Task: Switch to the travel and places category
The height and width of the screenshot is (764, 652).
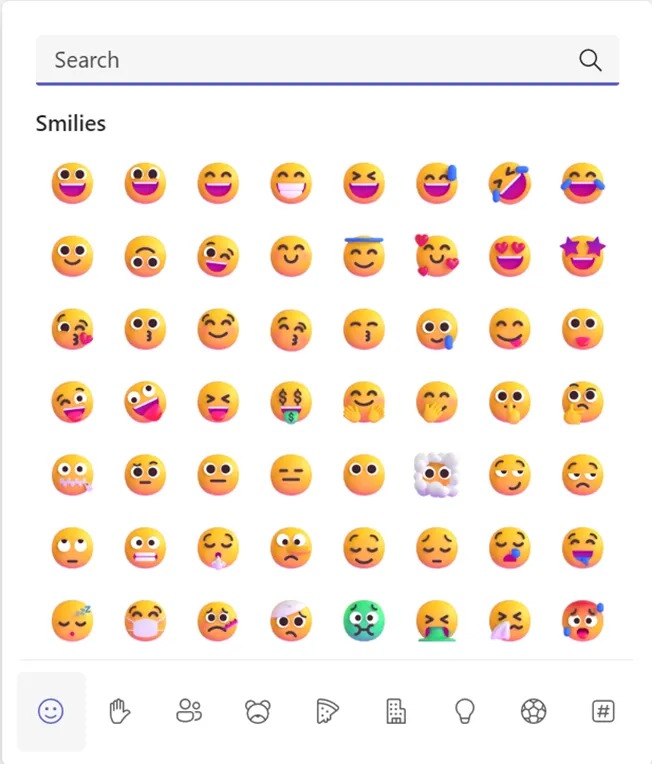Action: pos(396,712)
